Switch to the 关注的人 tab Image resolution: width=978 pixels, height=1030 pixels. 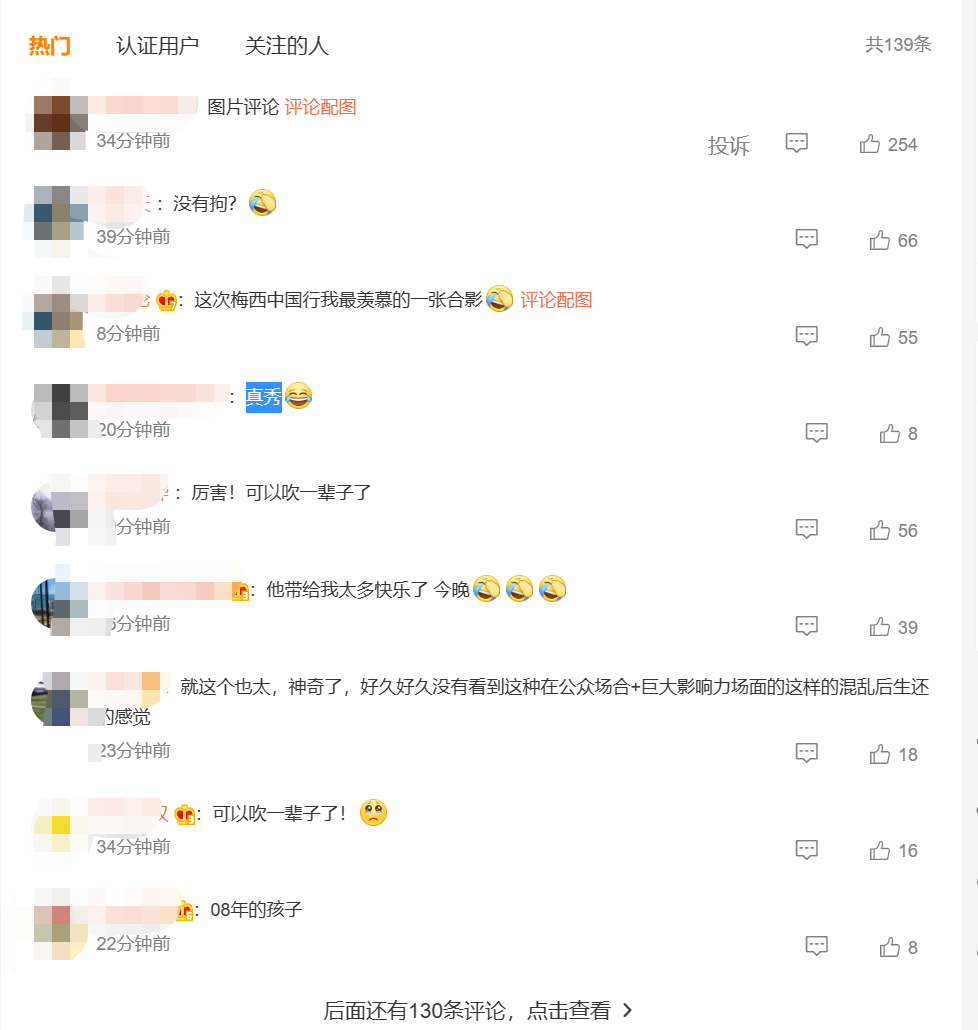tap(286, 46)
